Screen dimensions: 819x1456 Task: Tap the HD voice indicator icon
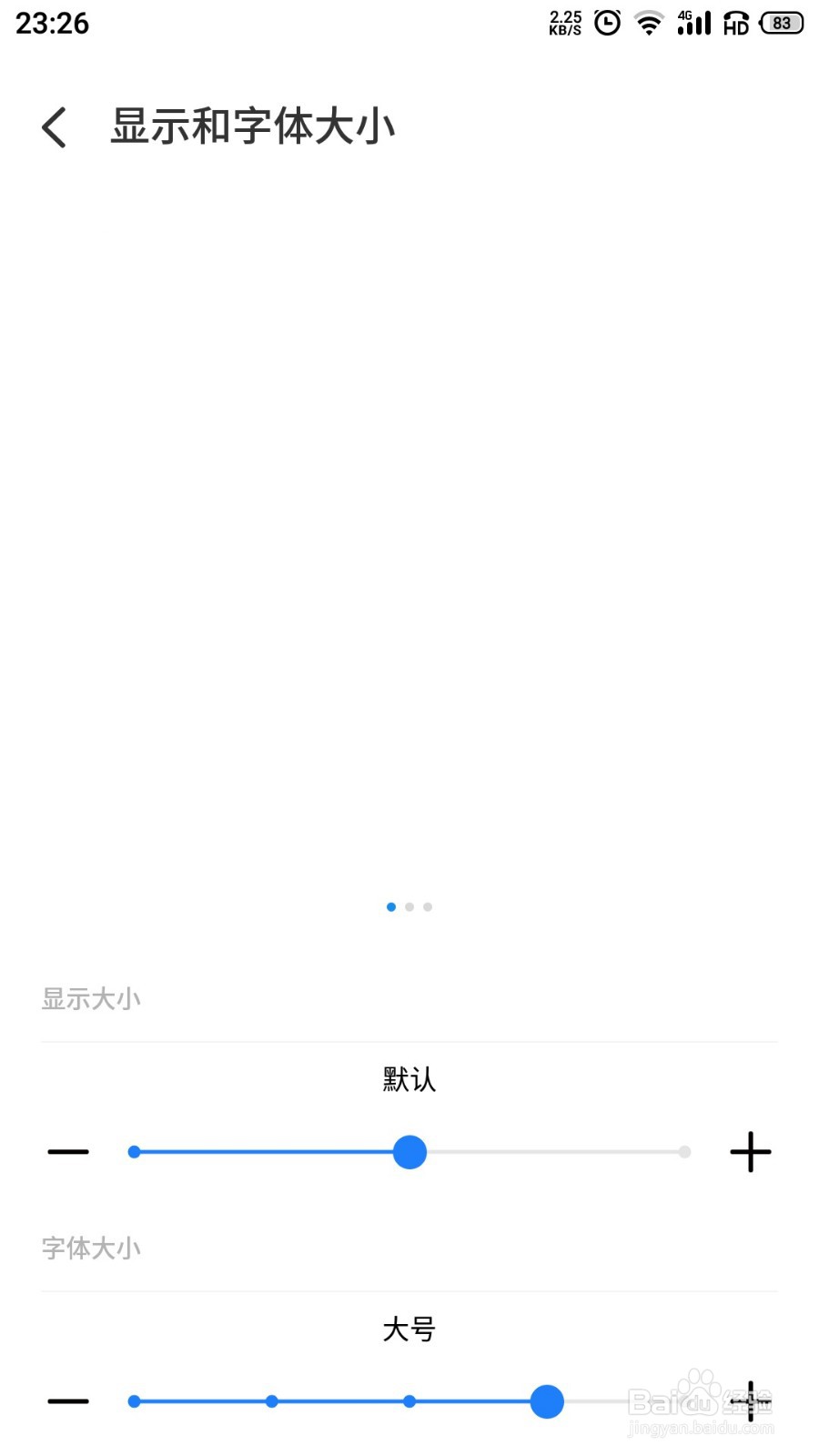(x=734, y=23)
